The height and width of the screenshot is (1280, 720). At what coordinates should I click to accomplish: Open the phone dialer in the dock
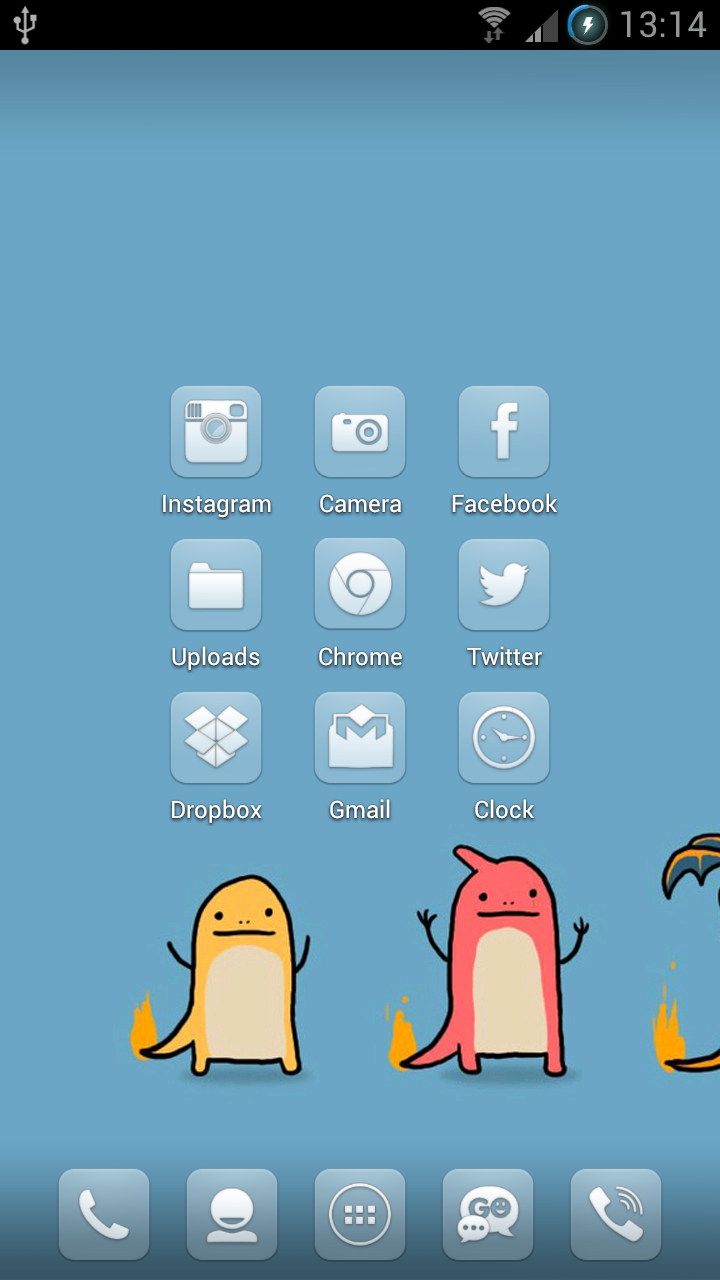pyautogui.click(x=104, y=1214)
